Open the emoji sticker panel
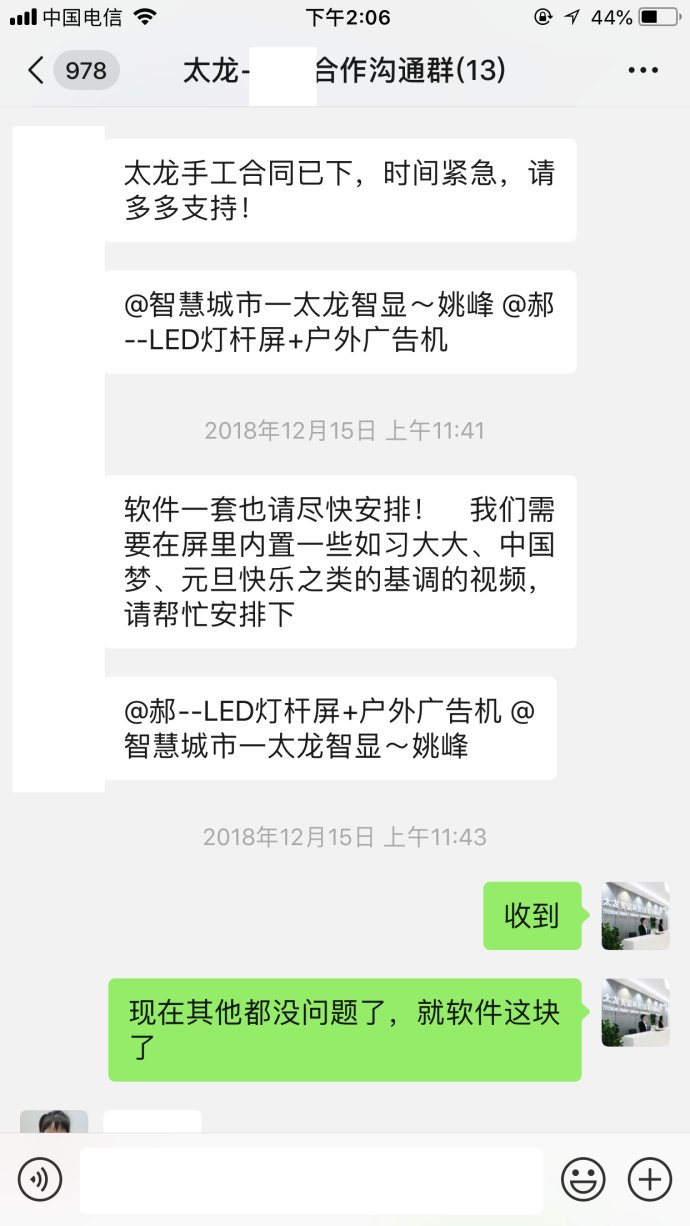 pyautogui.click(x=584, y=1180)
